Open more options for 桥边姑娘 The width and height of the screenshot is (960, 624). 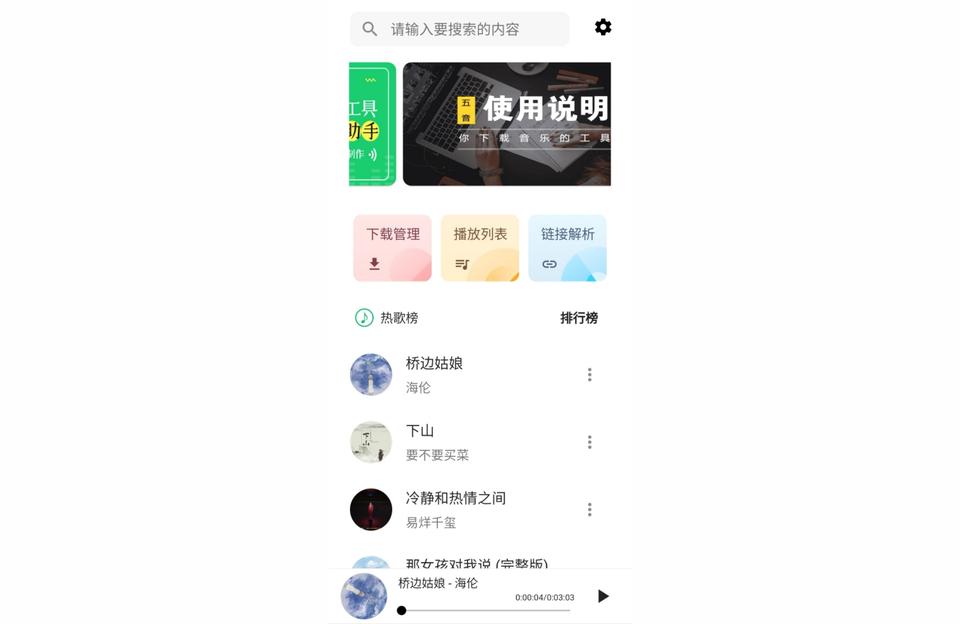pyautogui.click(x=589, y=374)
